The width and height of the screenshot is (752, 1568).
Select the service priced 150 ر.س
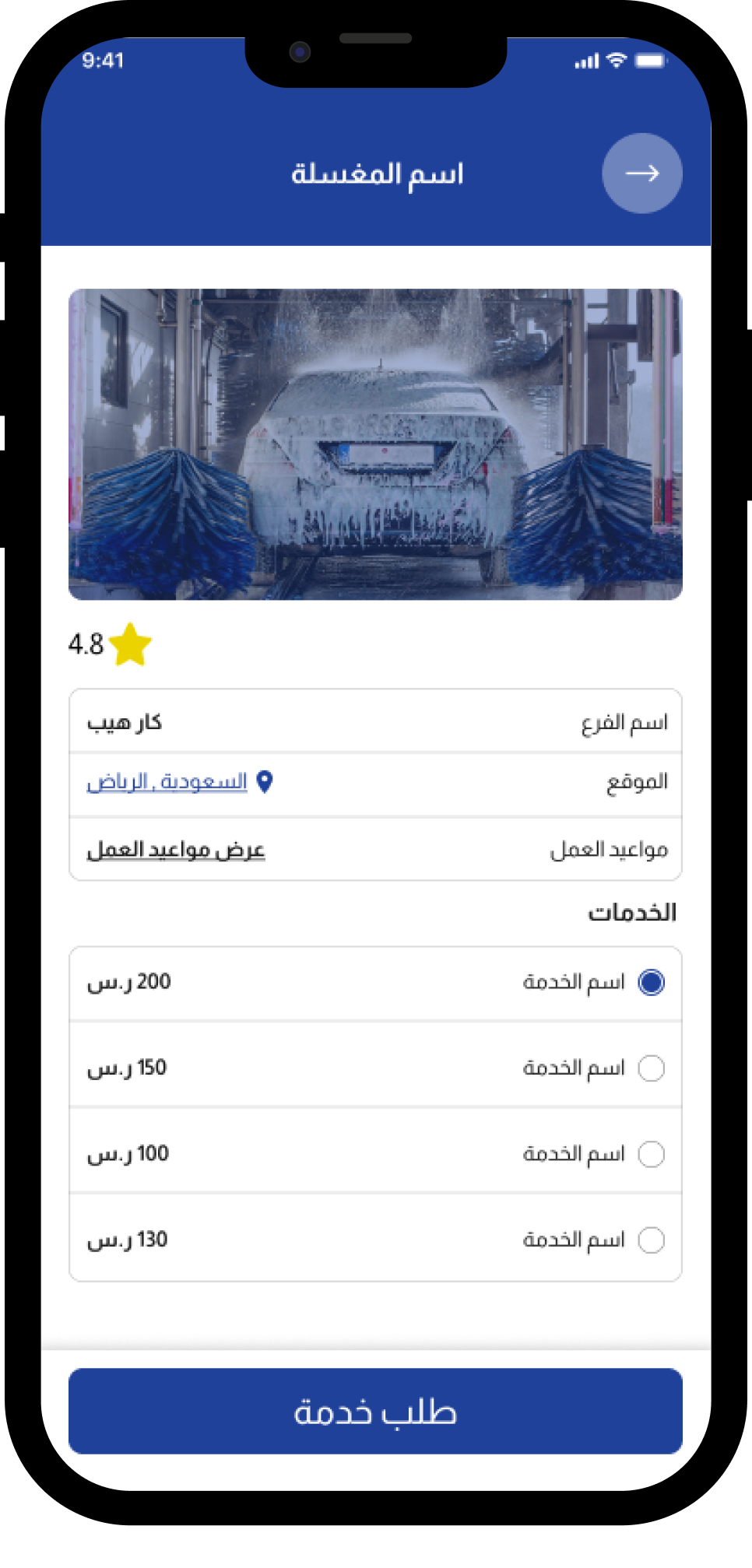pos(651,1068)
